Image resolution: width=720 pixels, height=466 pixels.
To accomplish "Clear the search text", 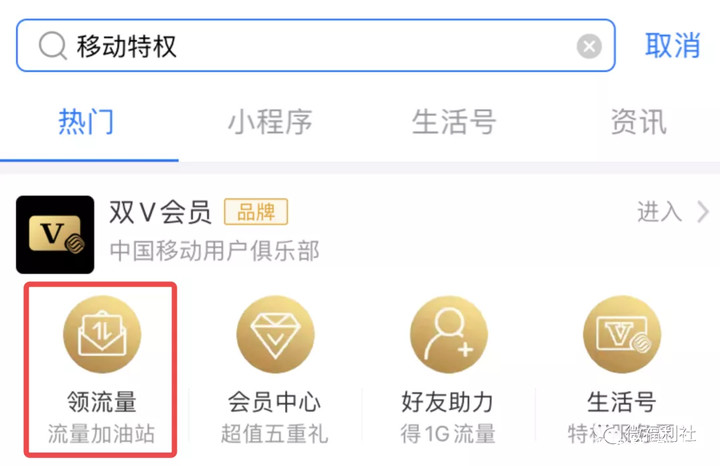I will point(590,46).
